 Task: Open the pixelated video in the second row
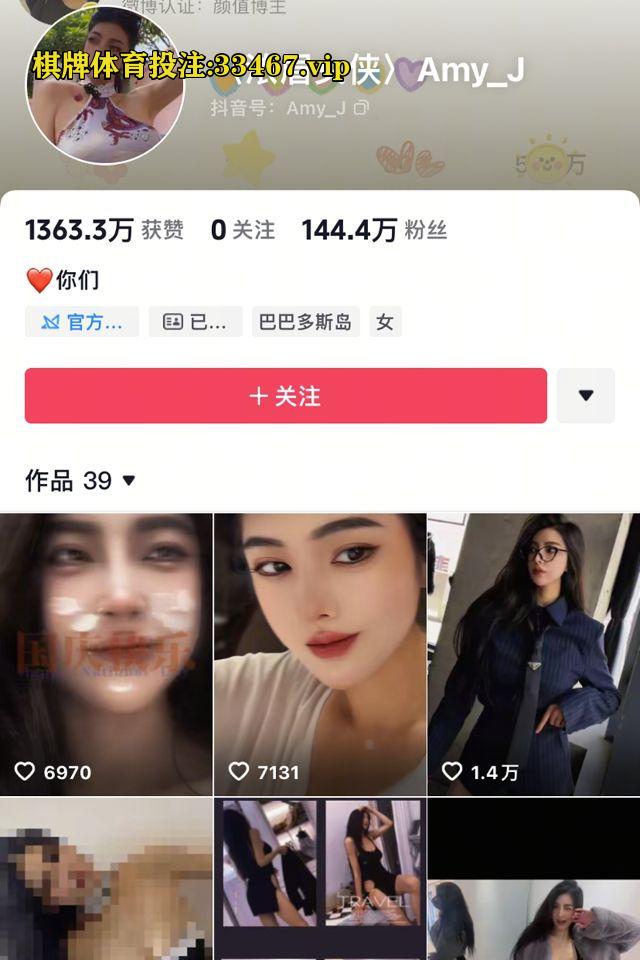click(x=106, y=878)
